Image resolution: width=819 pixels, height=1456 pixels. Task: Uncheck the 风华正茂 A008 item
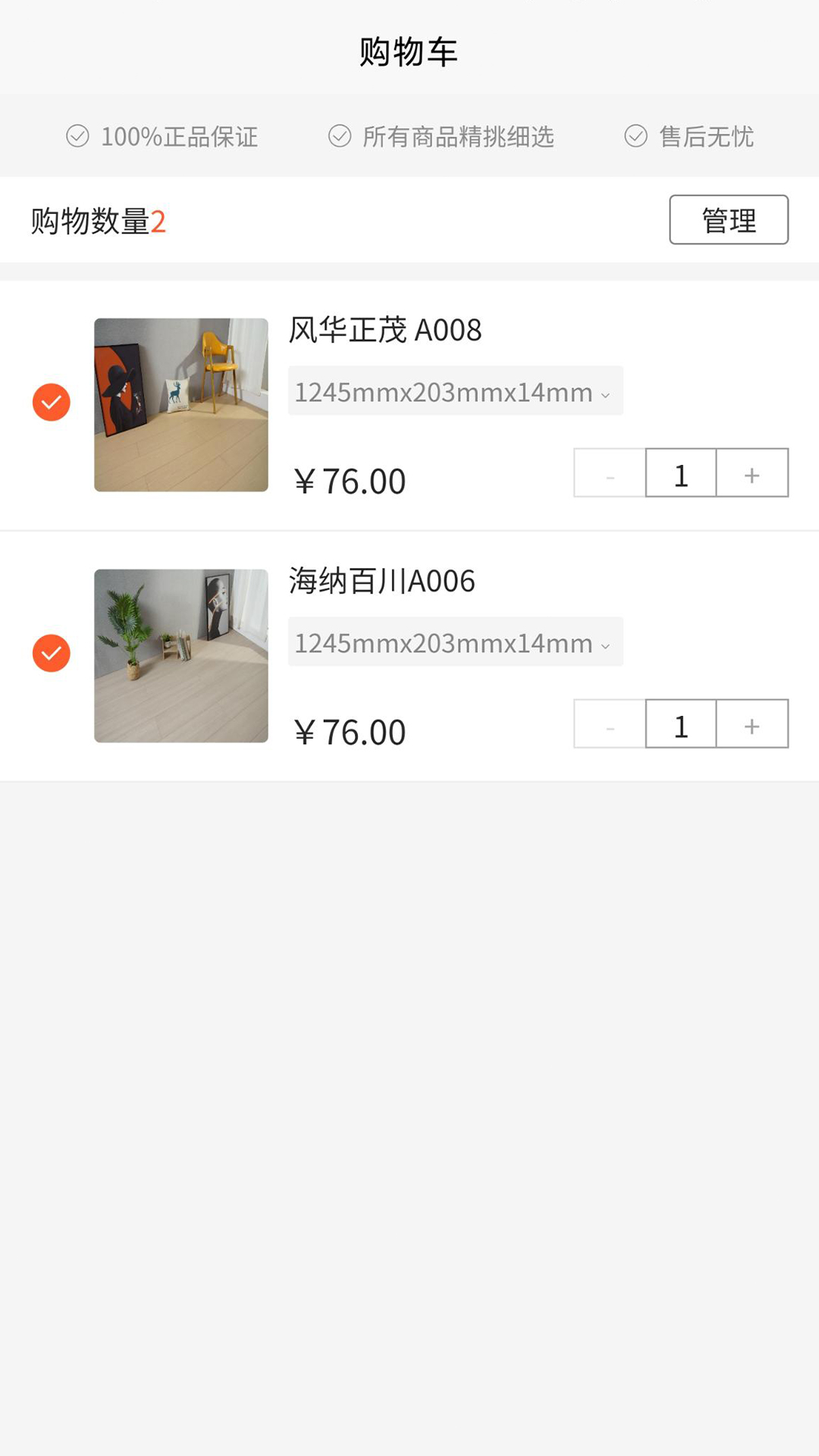click(52, 402)
